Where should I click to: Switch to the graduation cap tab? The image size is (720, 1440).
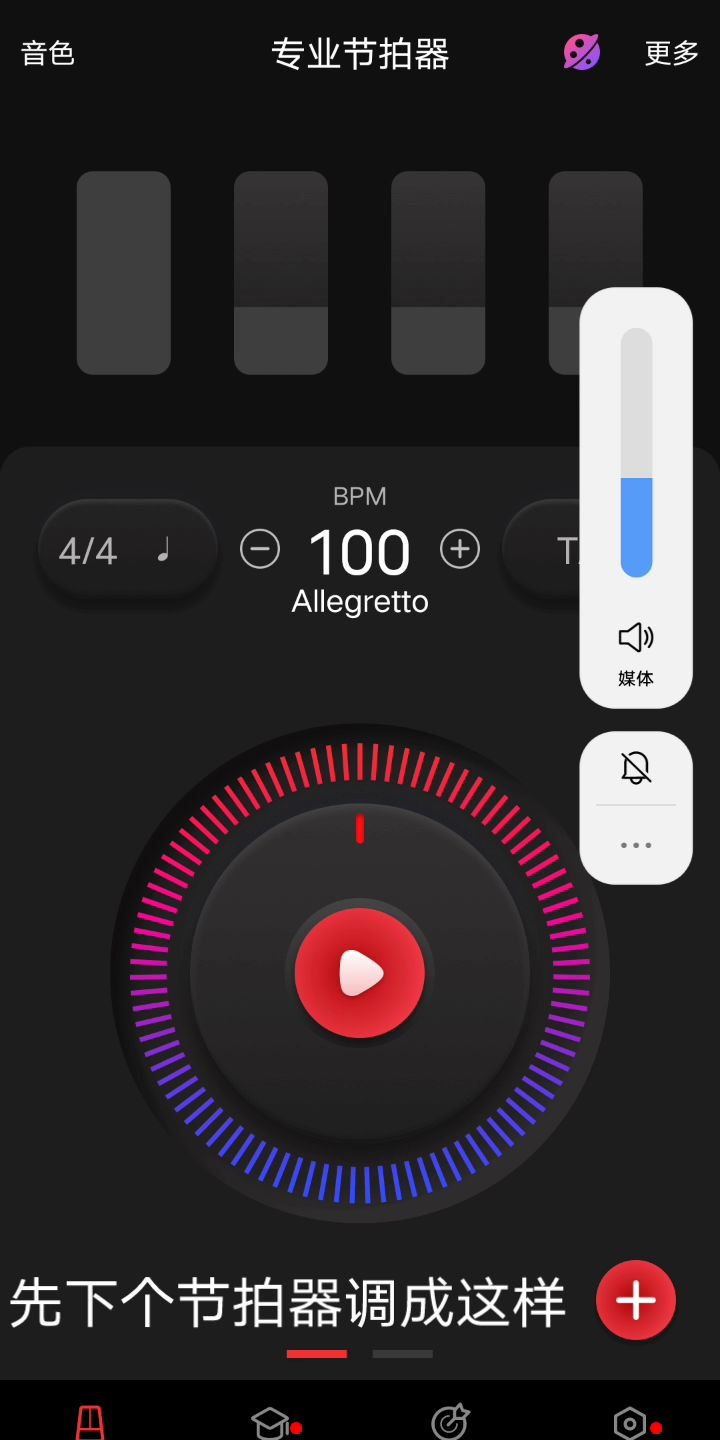(x=270, y=1421)
